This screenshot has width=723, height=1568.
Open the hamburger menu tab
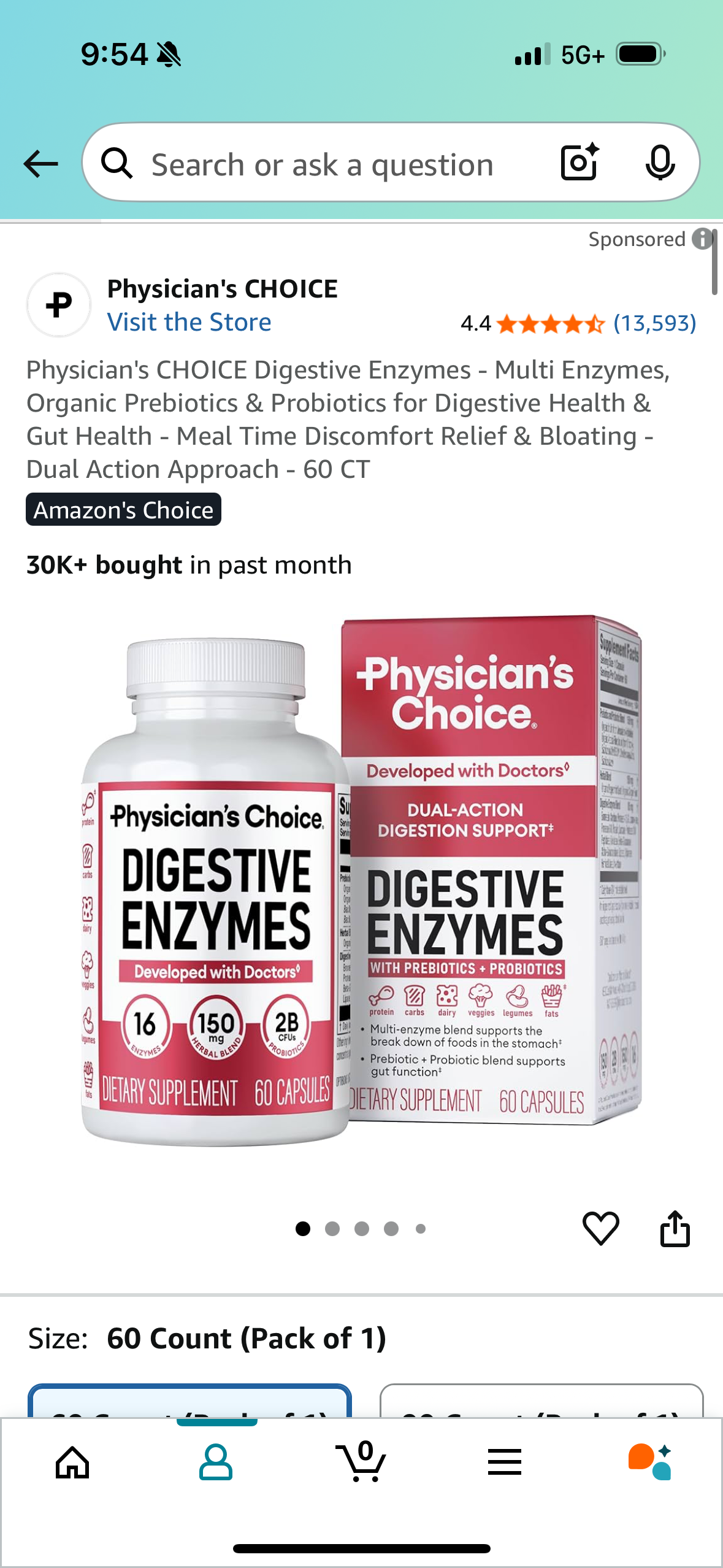(x=505, y=1462)
